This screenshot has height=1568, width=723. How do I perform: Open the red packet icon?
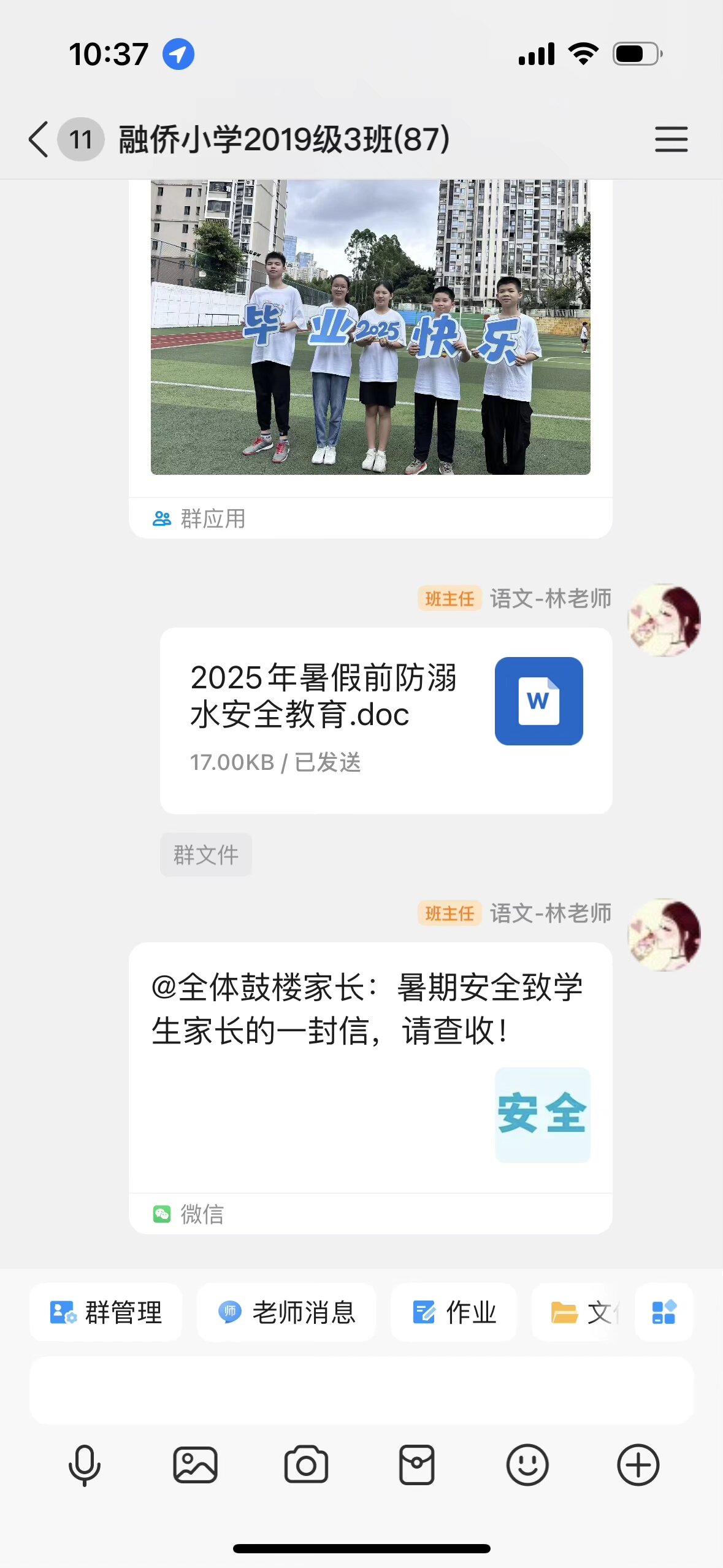click(417, 1465)
